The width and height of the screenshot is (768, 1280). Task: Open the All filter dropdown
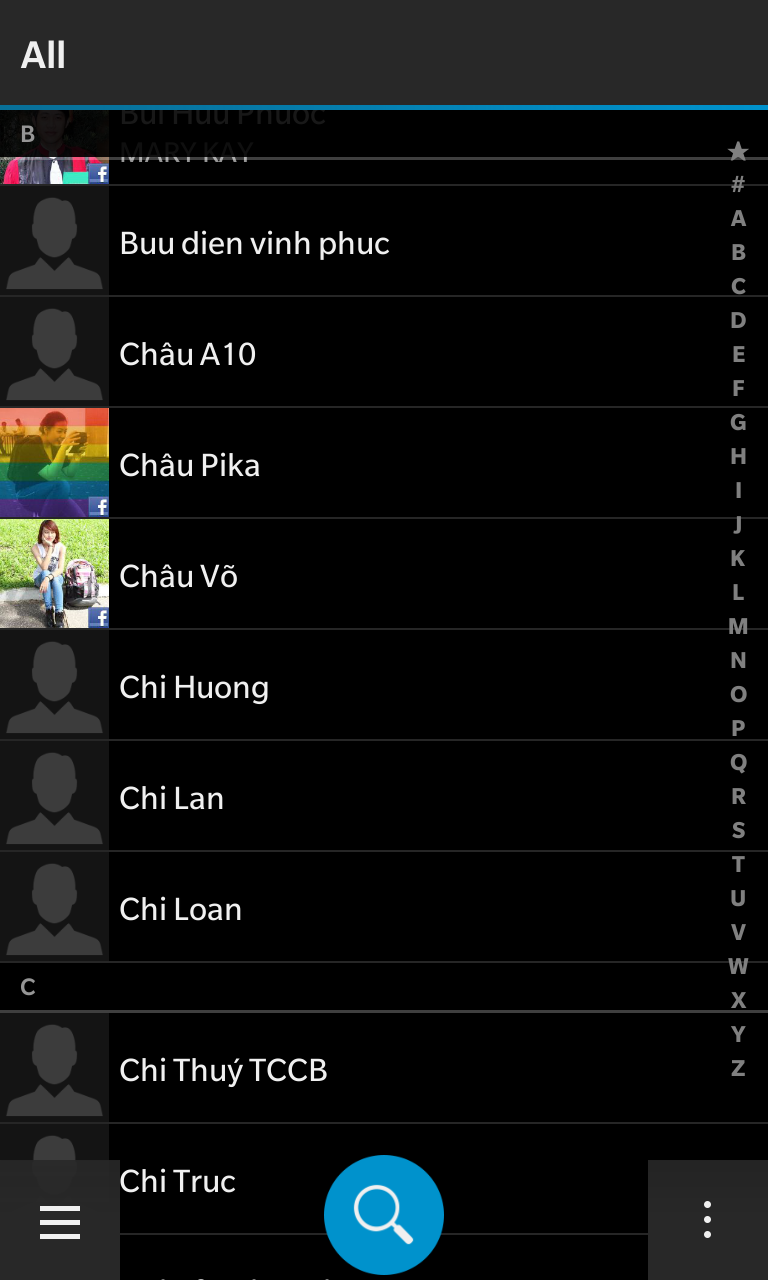click(x=43, y=54)
